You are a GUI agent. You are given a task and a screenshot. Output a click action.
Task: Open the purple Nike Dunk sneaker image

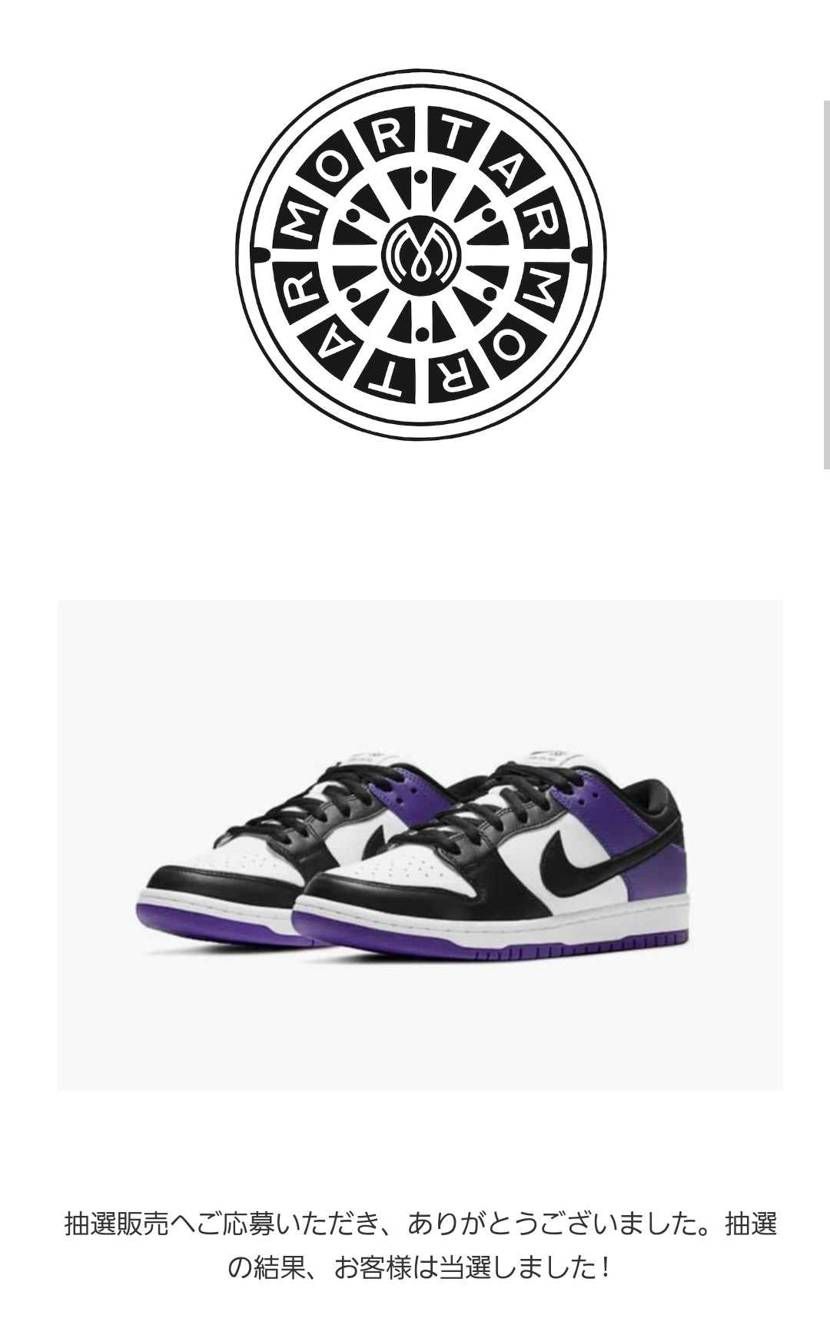pyautogui.click(x=420, y=845)
